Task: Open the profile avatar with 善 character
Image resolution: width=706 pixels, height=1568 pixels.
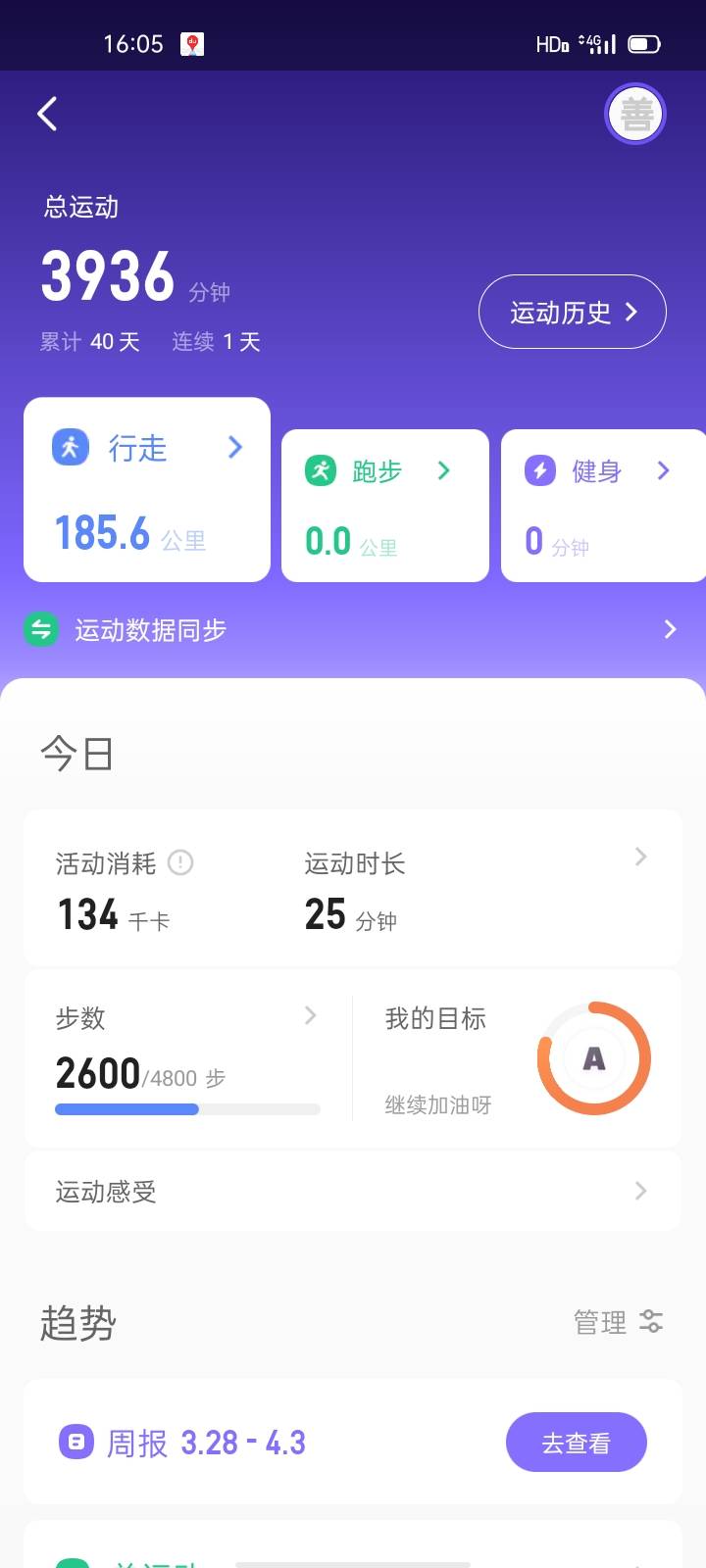Action: (635, 114)
